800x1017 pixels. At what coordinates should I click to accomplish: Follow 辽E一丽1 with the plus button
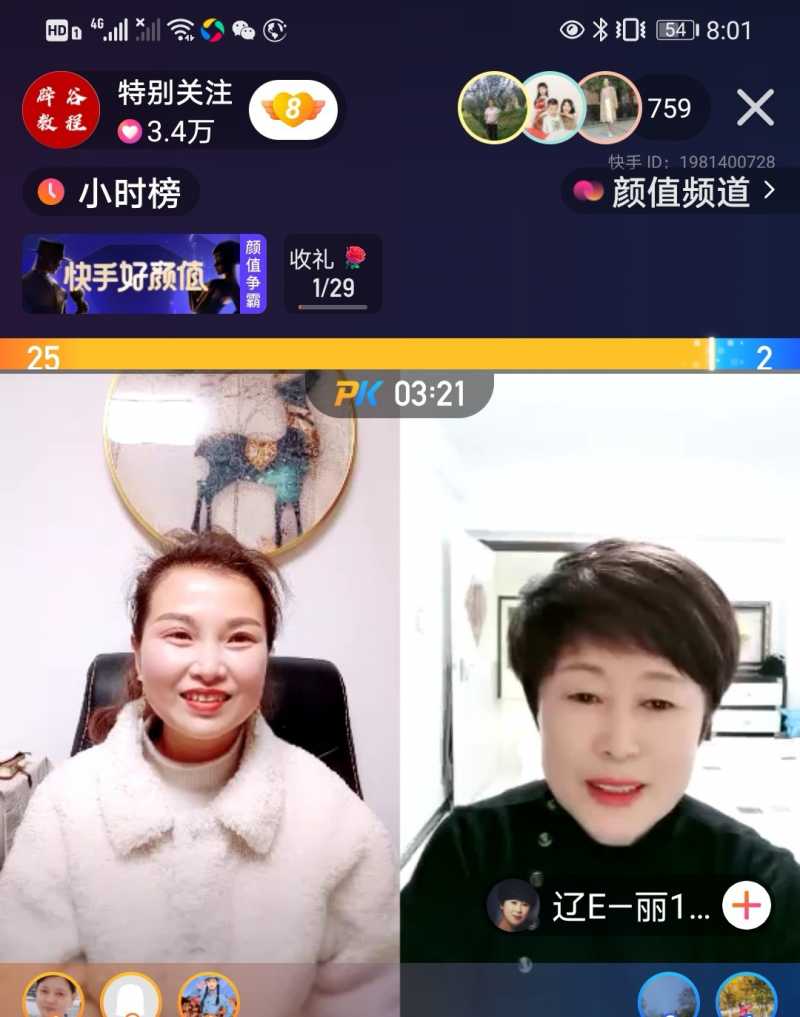(746, 906)
